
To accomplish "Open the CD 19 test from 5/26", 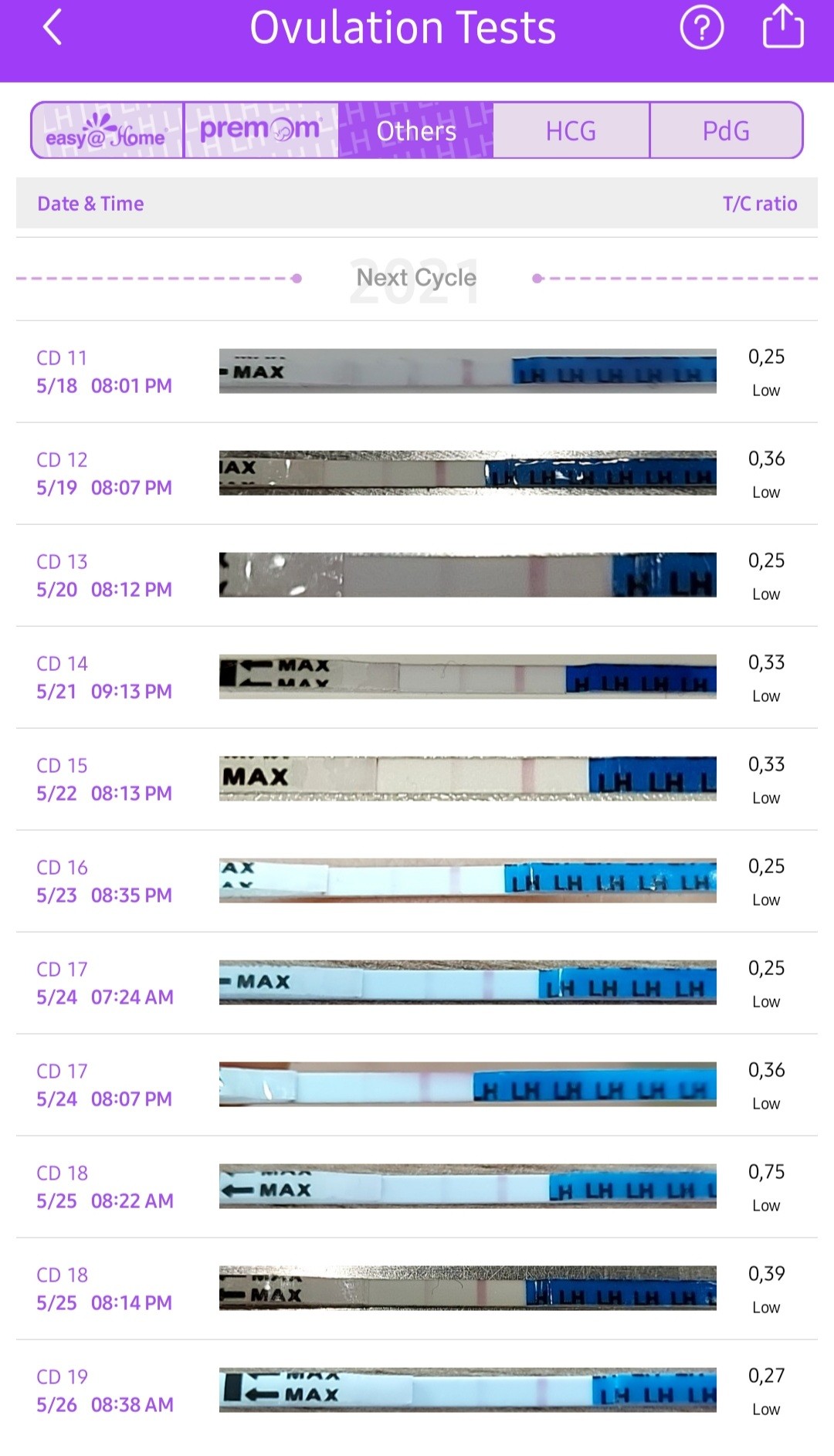I will [x=417, y=1390].
